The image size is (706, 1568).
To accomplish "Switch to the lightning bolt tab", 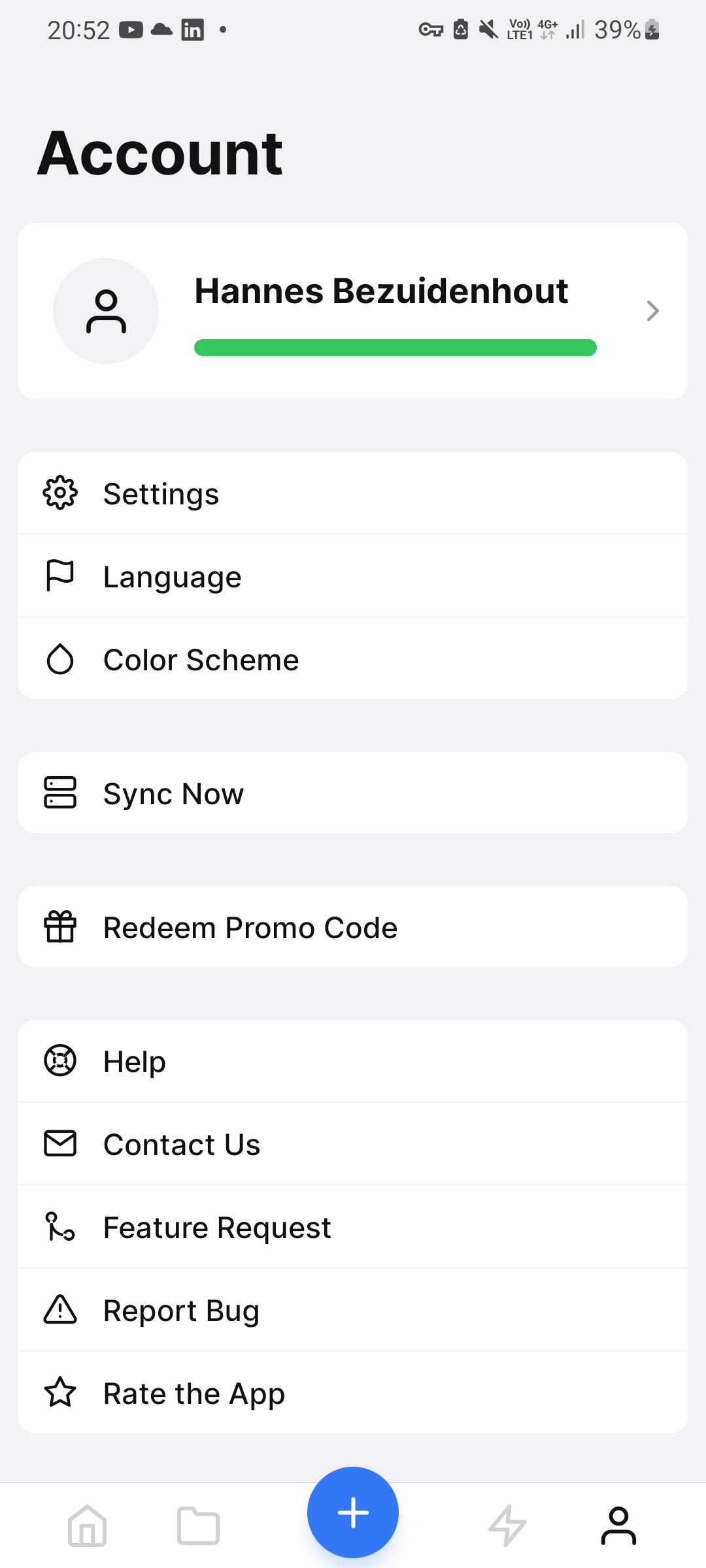I will (x=507, y=1526).
